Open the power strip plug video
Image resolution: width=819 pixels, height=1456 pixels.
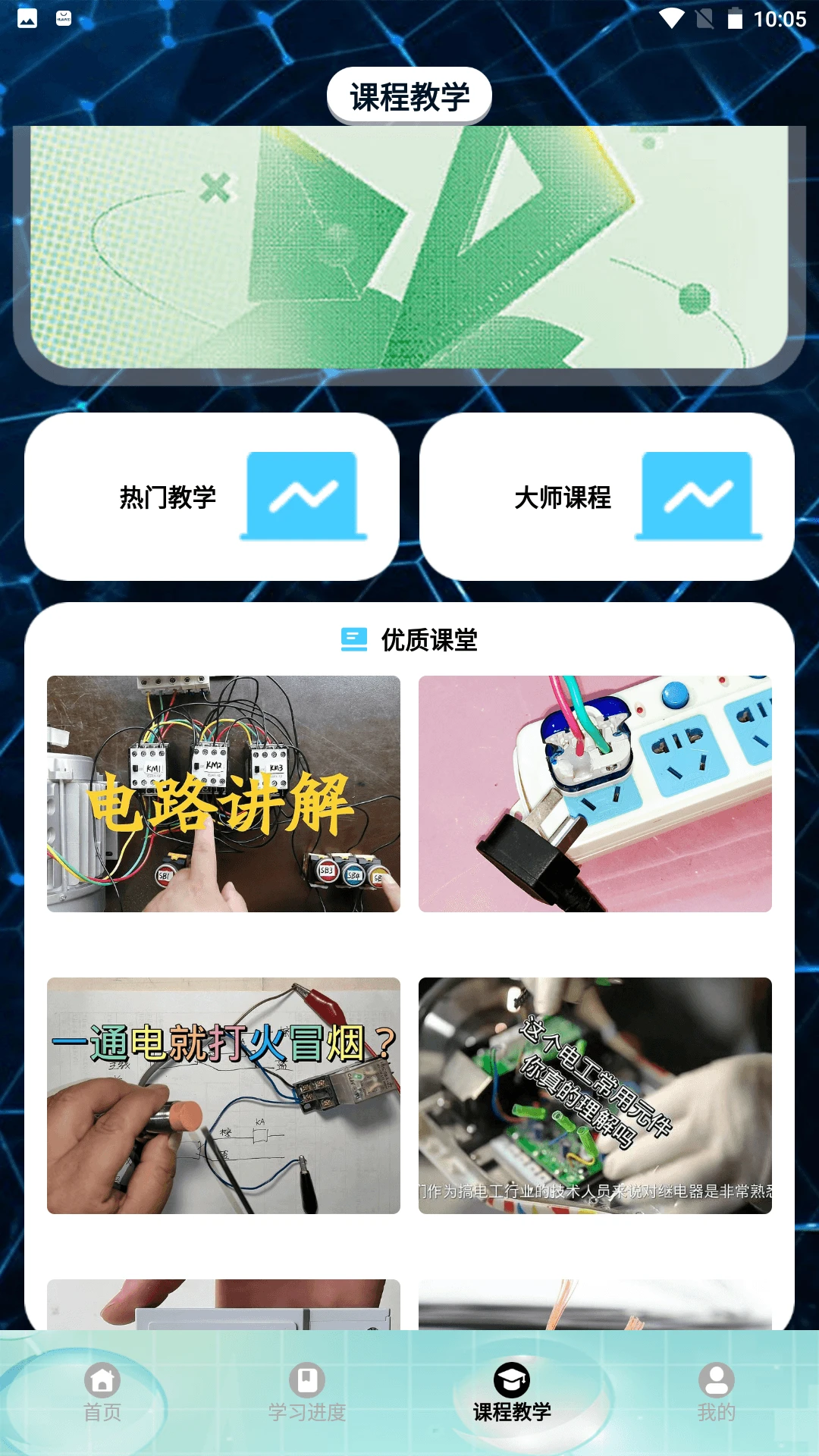click(595, 793)
